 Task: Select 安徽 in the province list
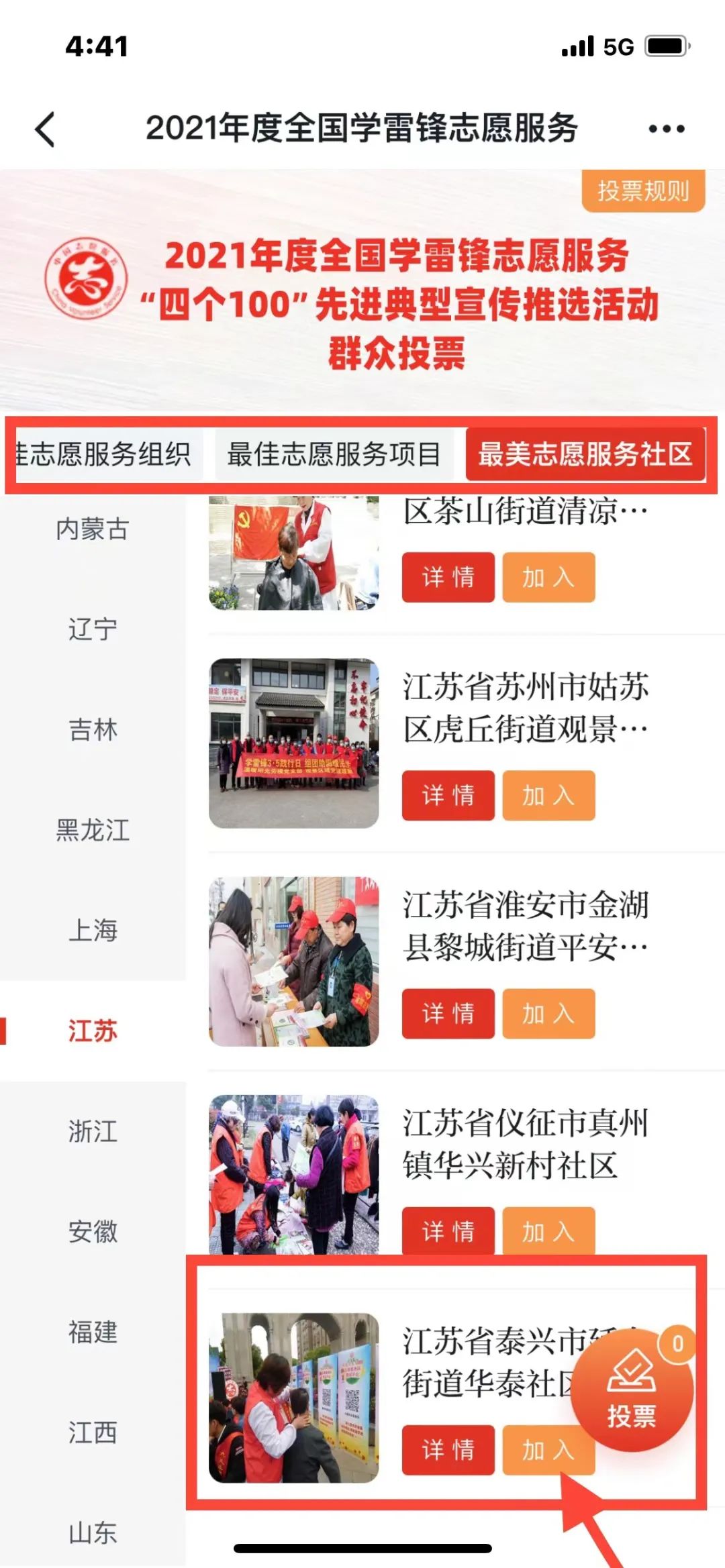93,1232
